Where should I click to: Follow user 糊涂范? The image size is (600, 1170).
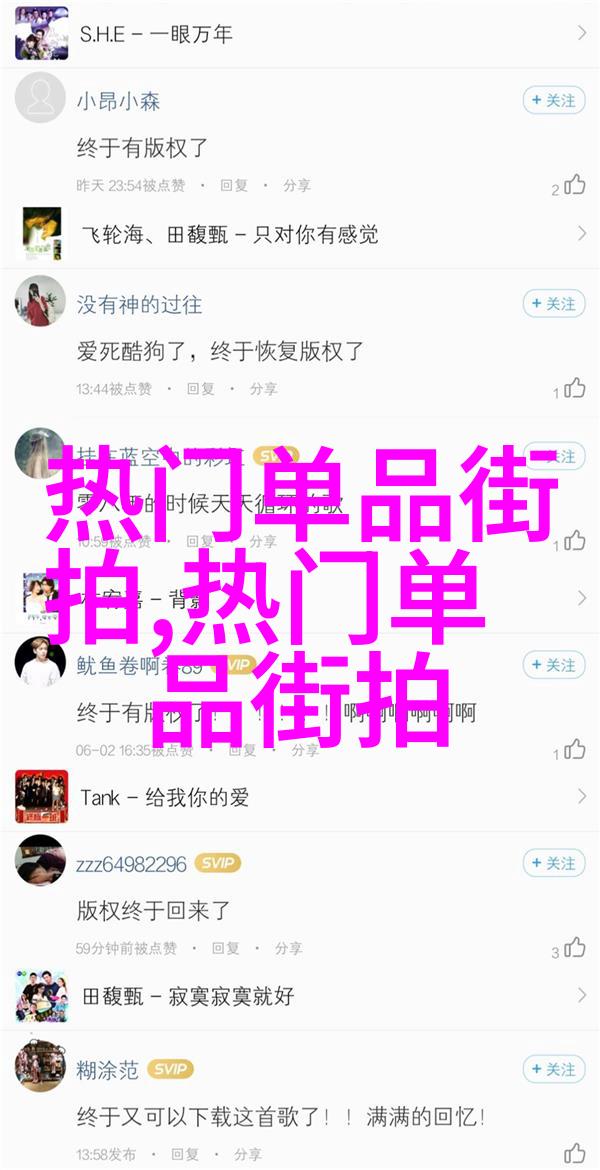[x=553, y=1069]
